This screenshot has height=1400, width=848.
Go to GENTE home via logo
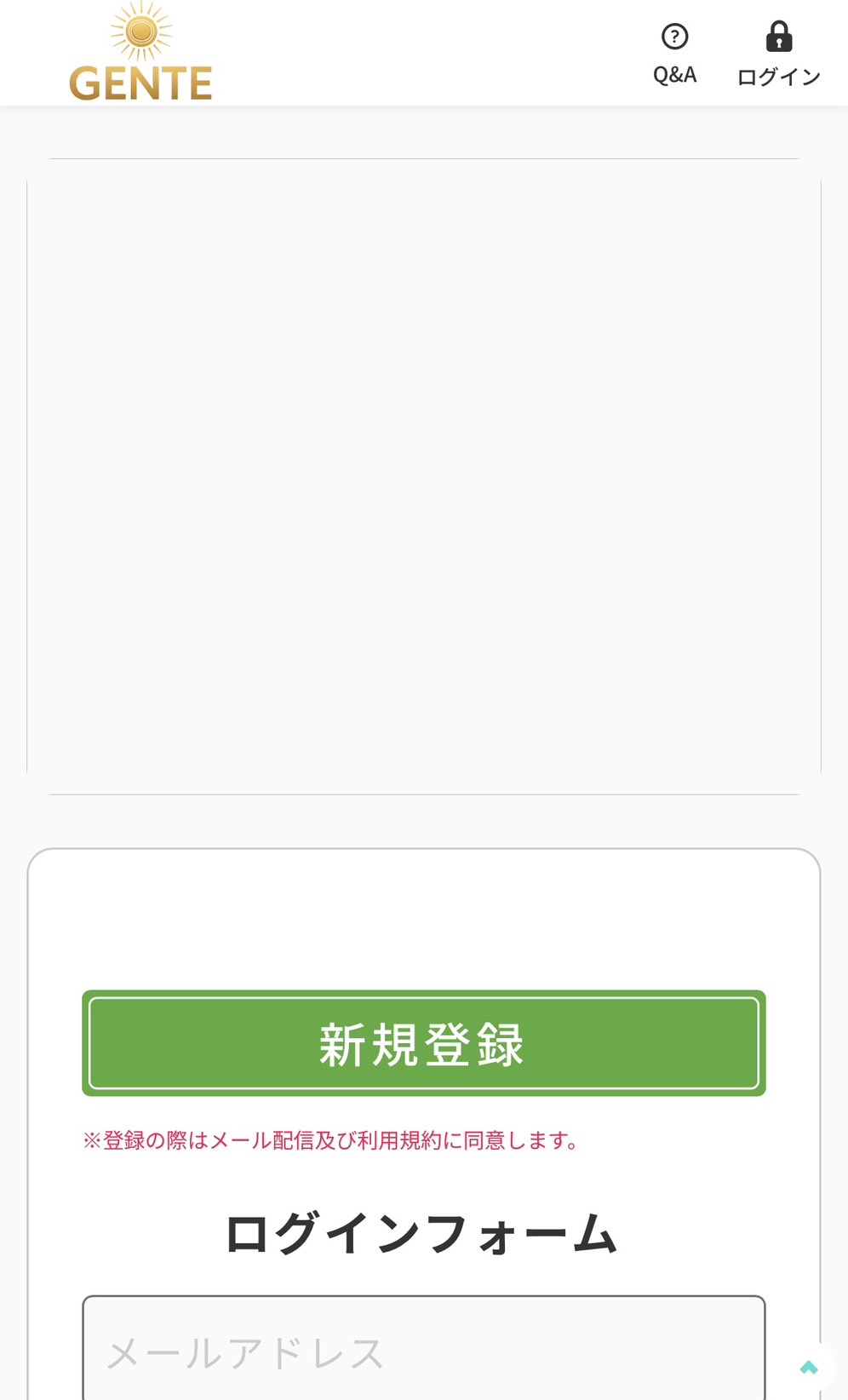pos(140,54)
